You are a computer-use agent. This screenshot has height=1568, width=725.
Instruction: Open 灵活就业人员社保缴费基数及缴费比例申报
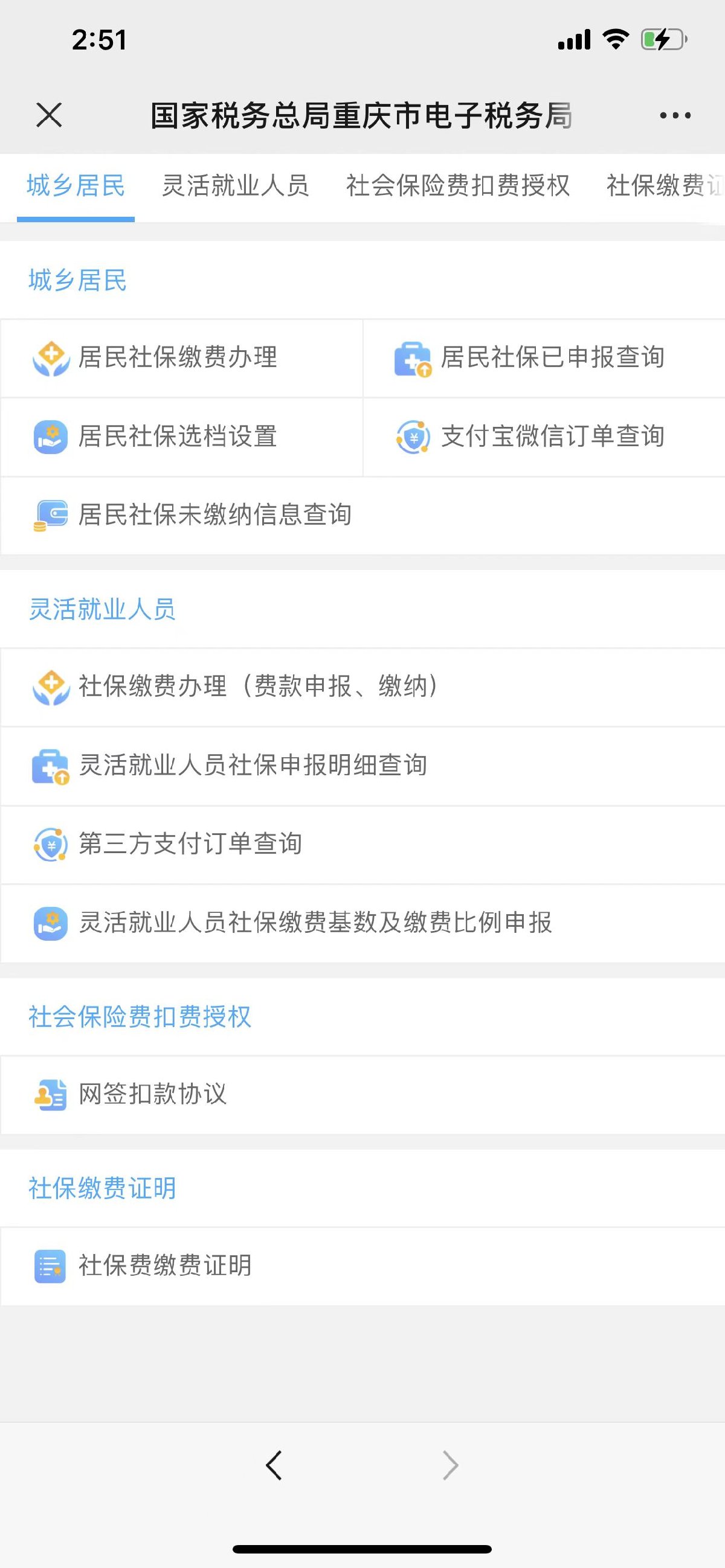coord(315,923)
